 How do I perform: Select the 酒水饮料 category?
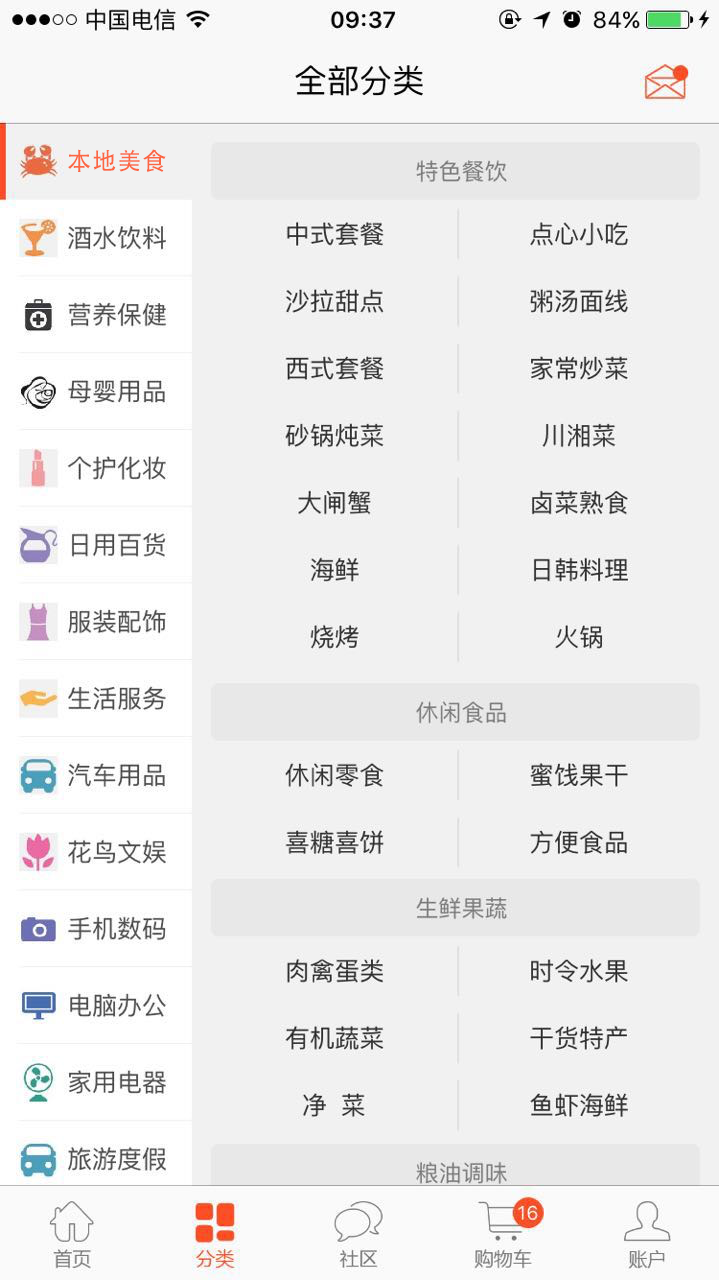click(x=97, y=238)
